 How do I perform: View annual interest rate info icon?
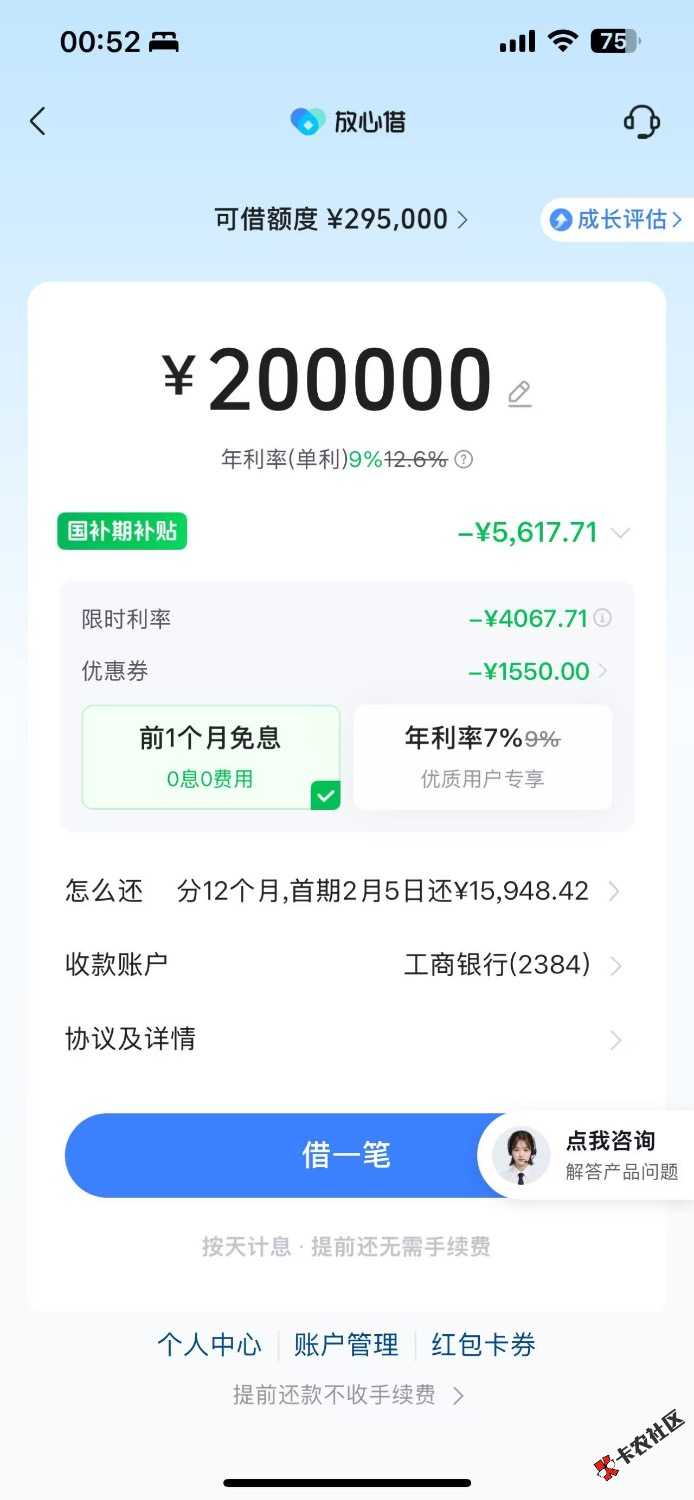click(x=464, y=459)
